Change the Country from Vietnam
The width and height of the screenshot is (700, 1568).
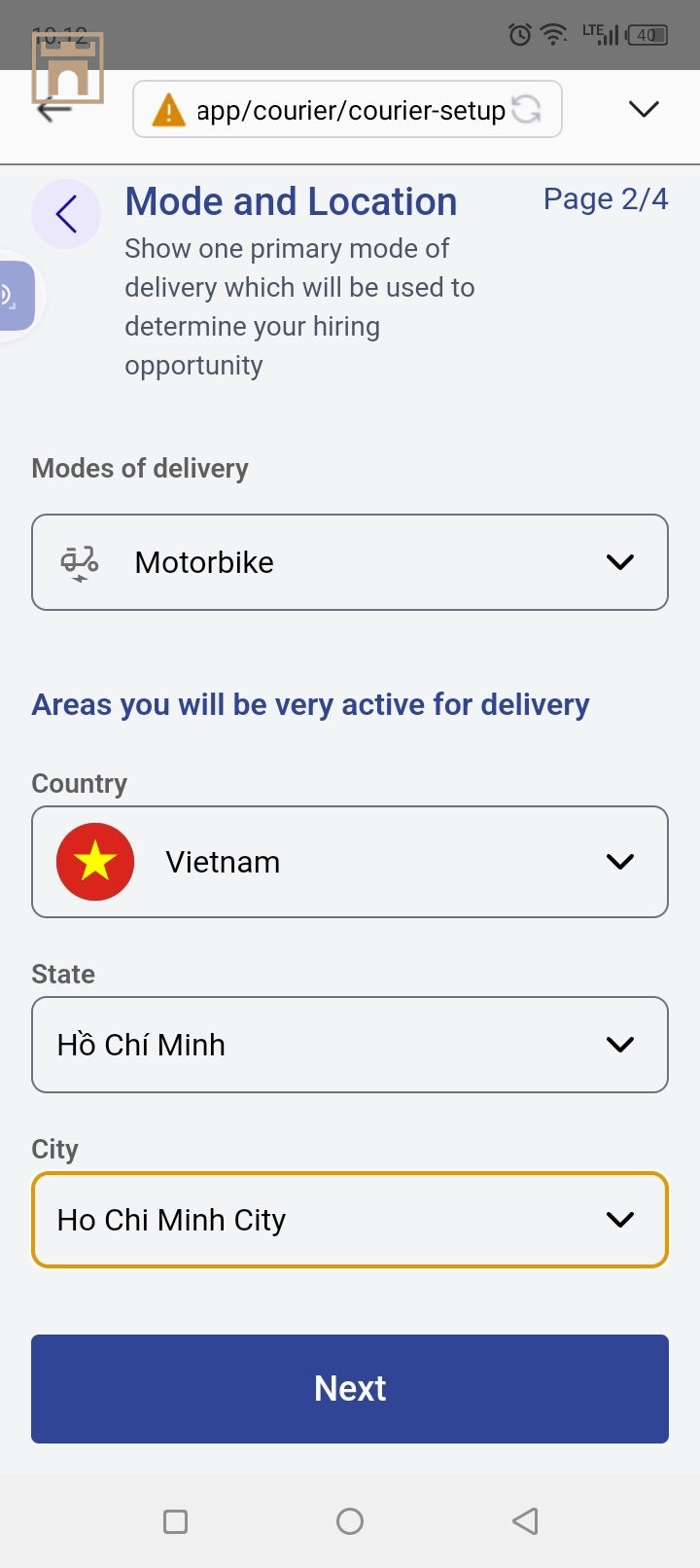click(x=350, y=862)
